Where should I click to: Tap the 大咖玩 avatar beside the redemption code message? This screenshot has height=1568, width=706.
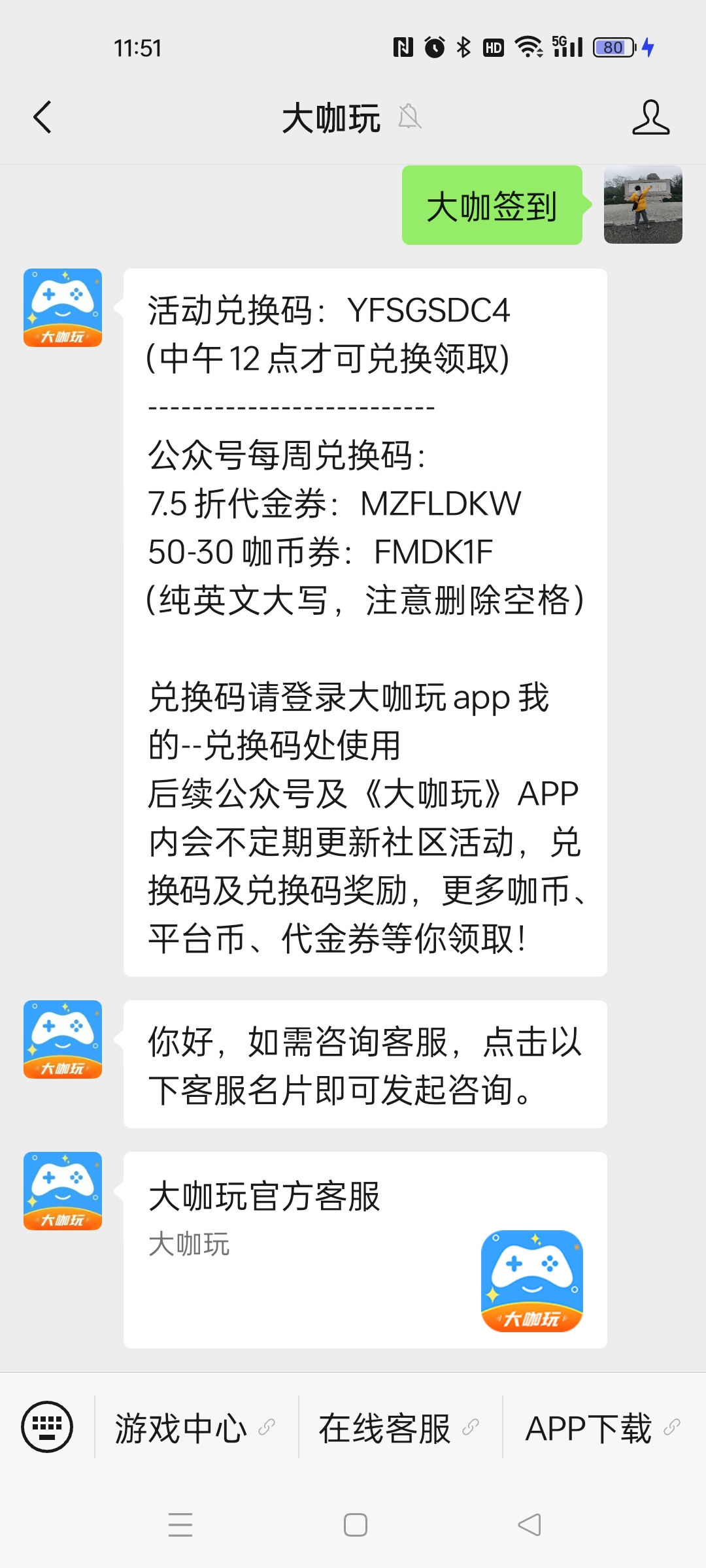click(63, 308)
